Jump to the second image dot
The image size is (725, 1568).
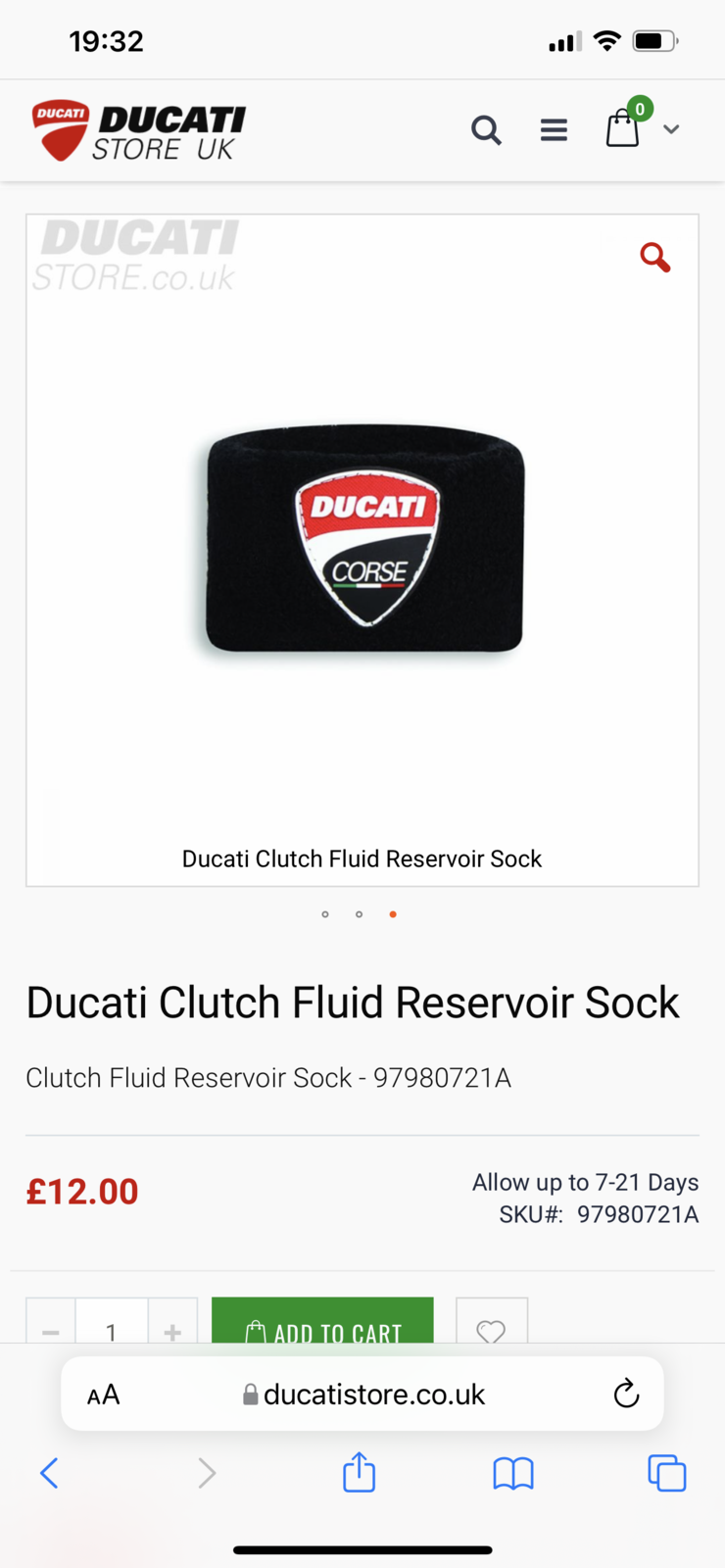click(x=360, y=914)
